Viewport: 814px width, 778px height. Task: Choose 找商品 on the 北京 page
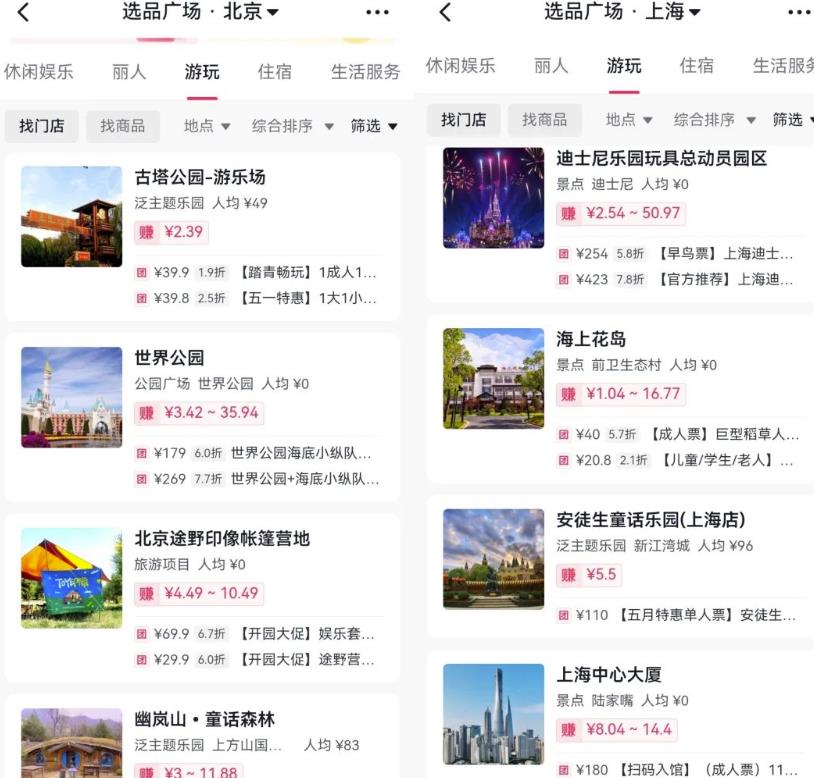pos(122,126)
